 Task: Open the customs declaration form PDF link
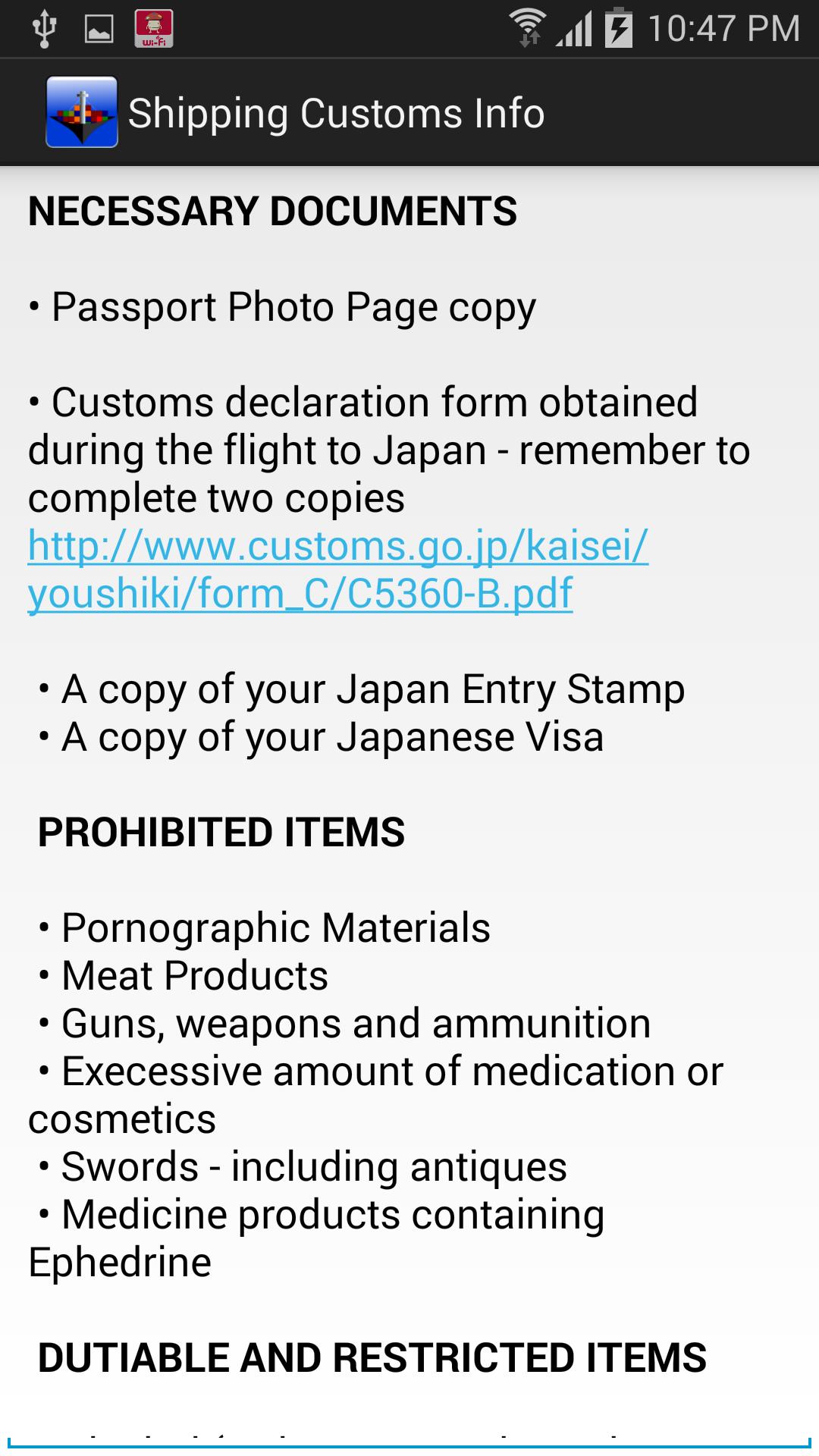pyautogui.click(x=339, y=569)
